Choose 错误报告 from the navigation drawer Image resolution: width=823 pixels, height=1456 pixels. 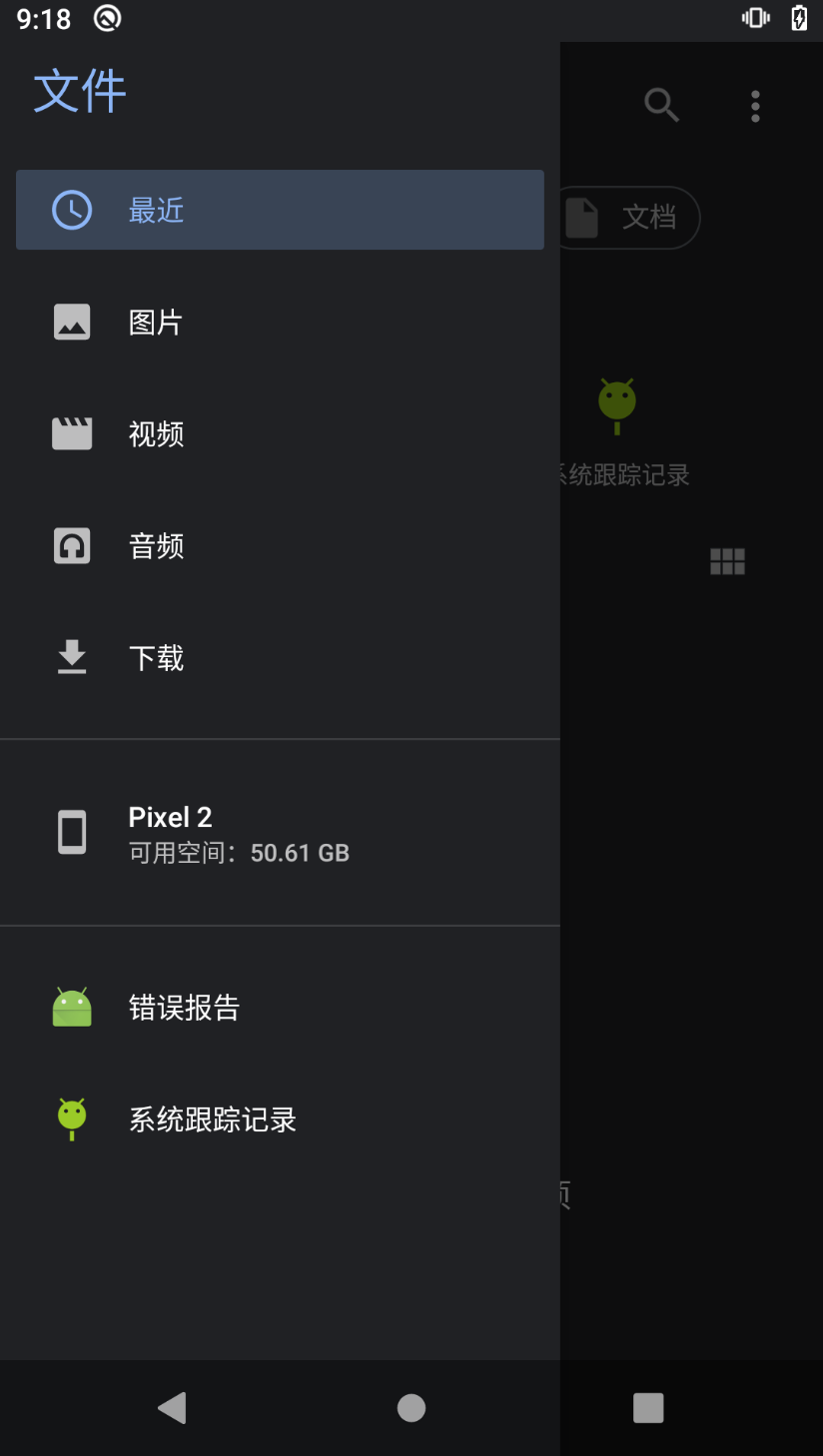184,1007
